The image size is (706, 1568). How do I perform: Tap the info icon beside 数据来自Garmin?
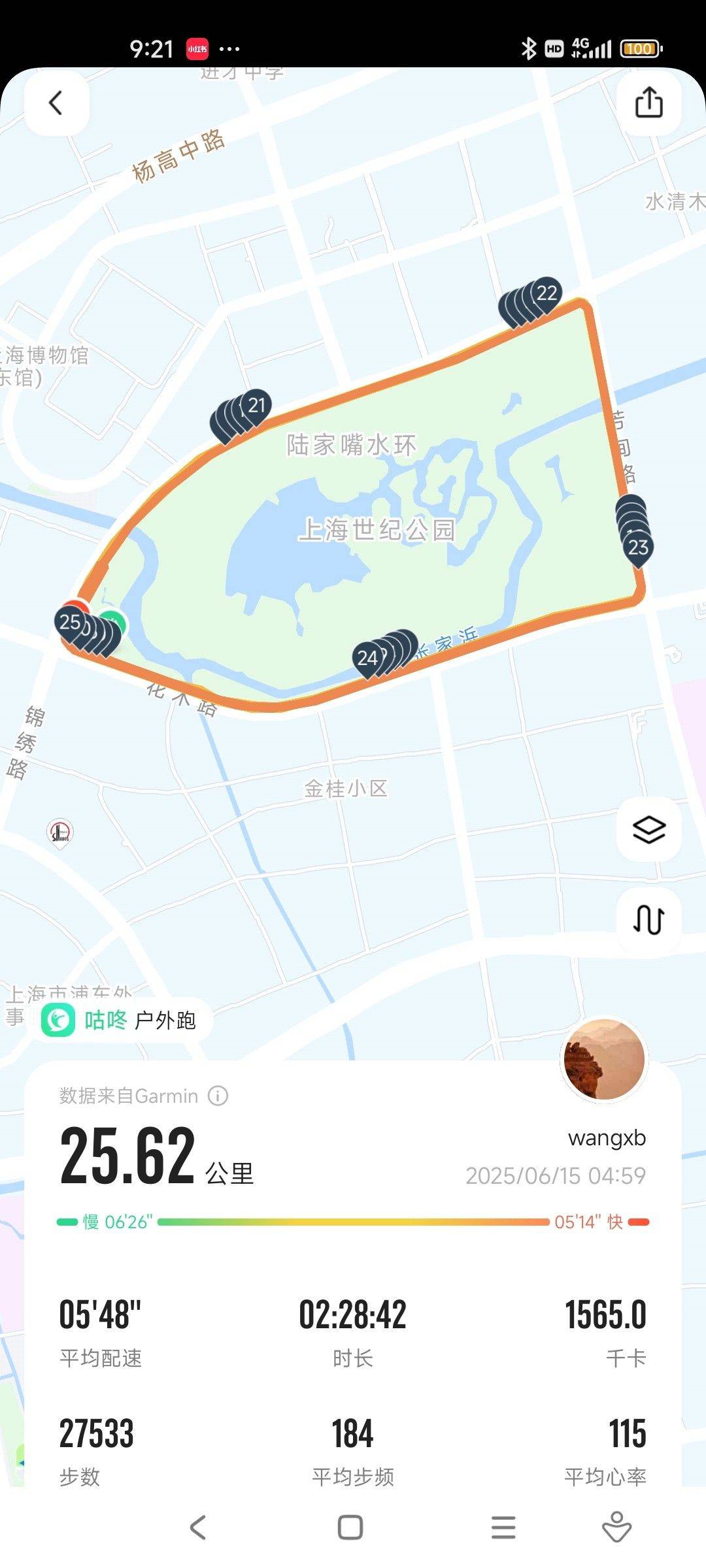218,1096
